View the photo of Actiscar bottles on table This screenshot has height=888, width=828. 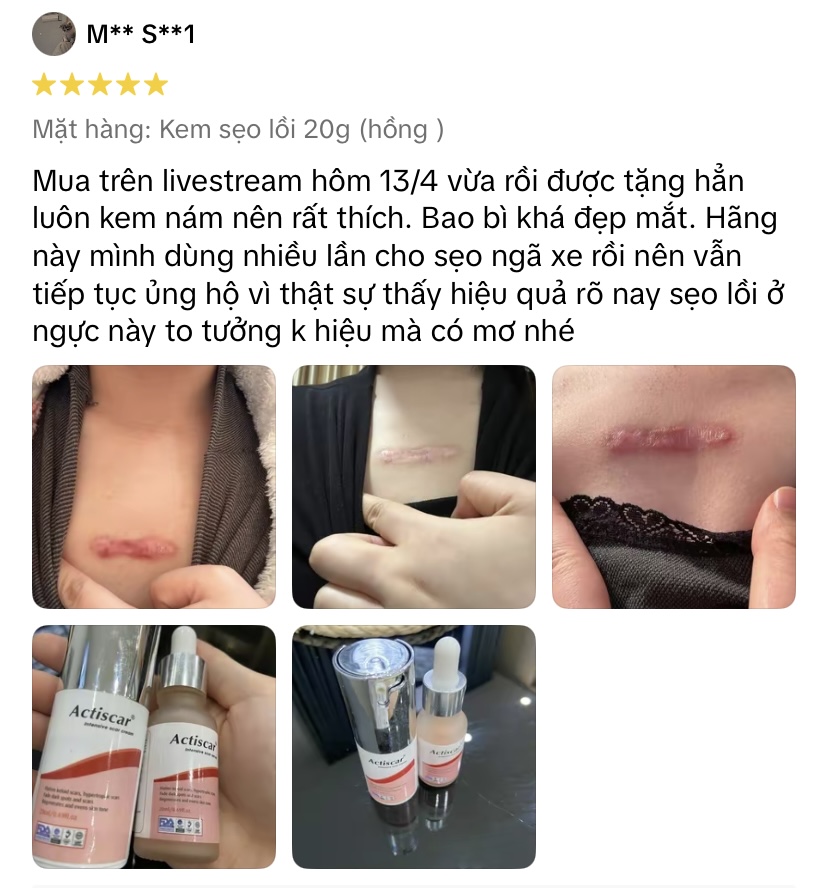pos(413,746)
